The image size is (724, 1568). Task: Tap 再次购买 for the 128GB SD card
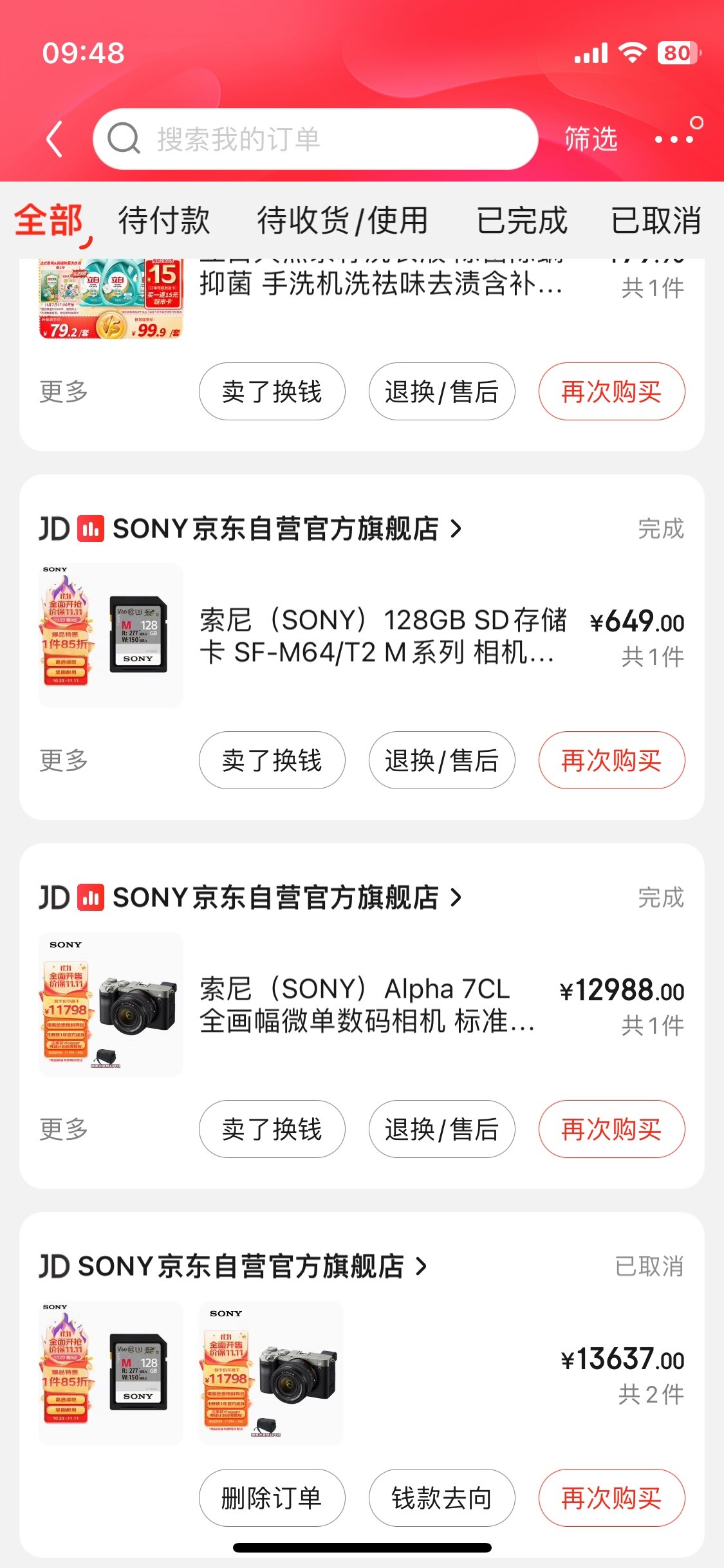[611, 760]
